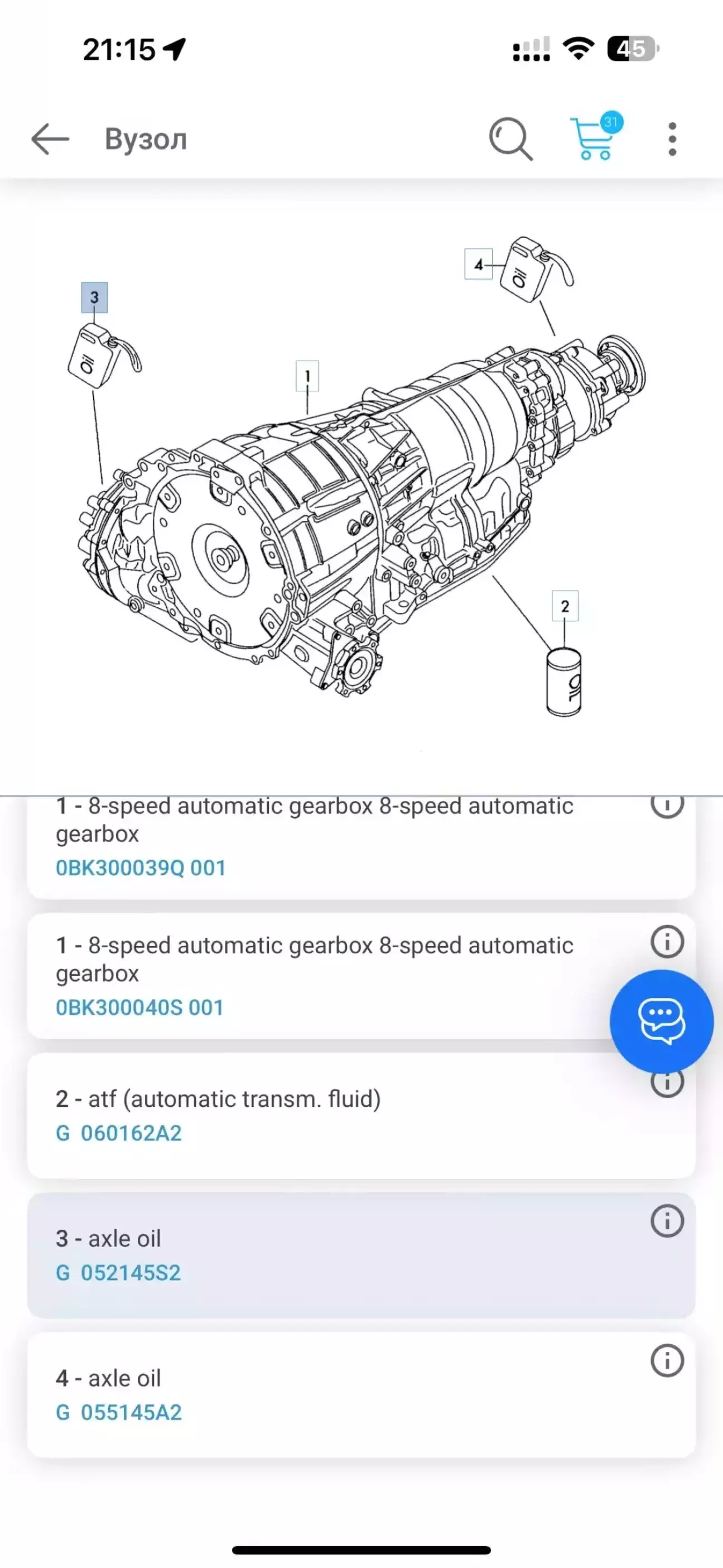Viewport: 723px width, 1568px height.
Task: Open gearbox part 0BK300039Q 001
Action: tap(141, 867)
